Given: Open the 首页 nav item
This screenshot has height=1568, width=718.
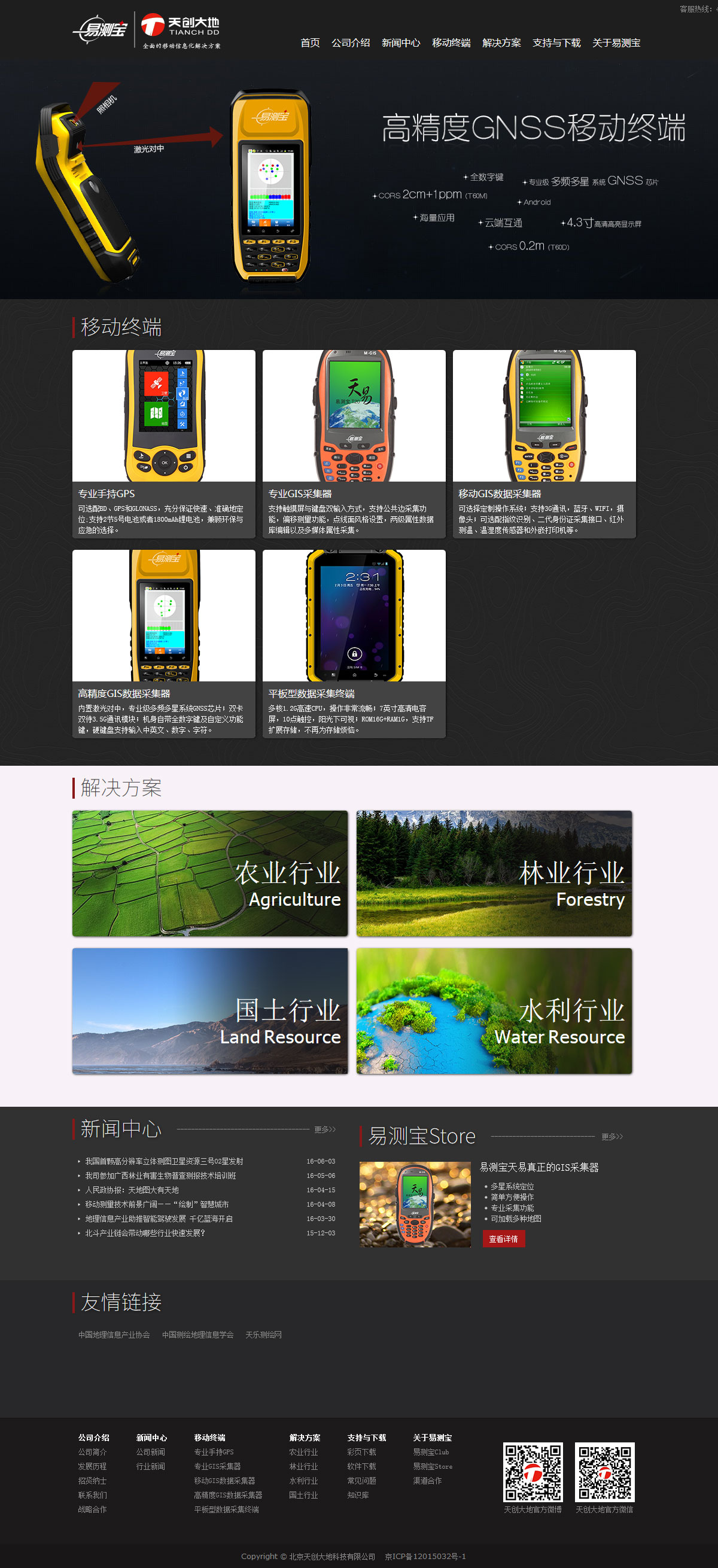Looking at the screenshot, I should coord(310,42).
